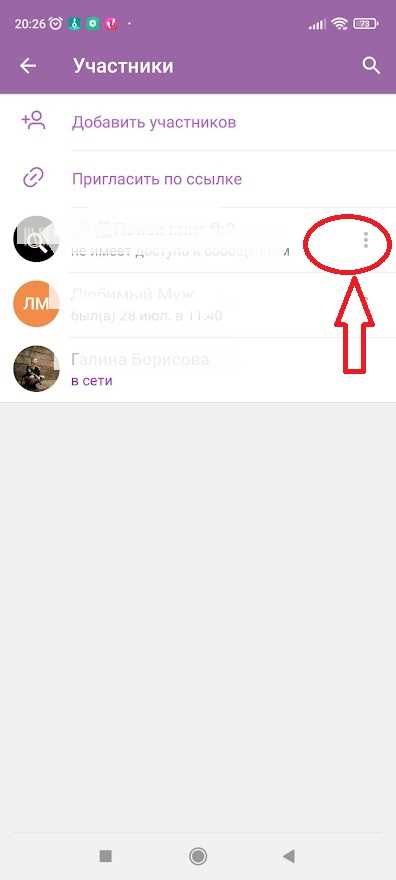396x880 pixels.
Task: Go back using the header arrow
Action: (27, 66)
